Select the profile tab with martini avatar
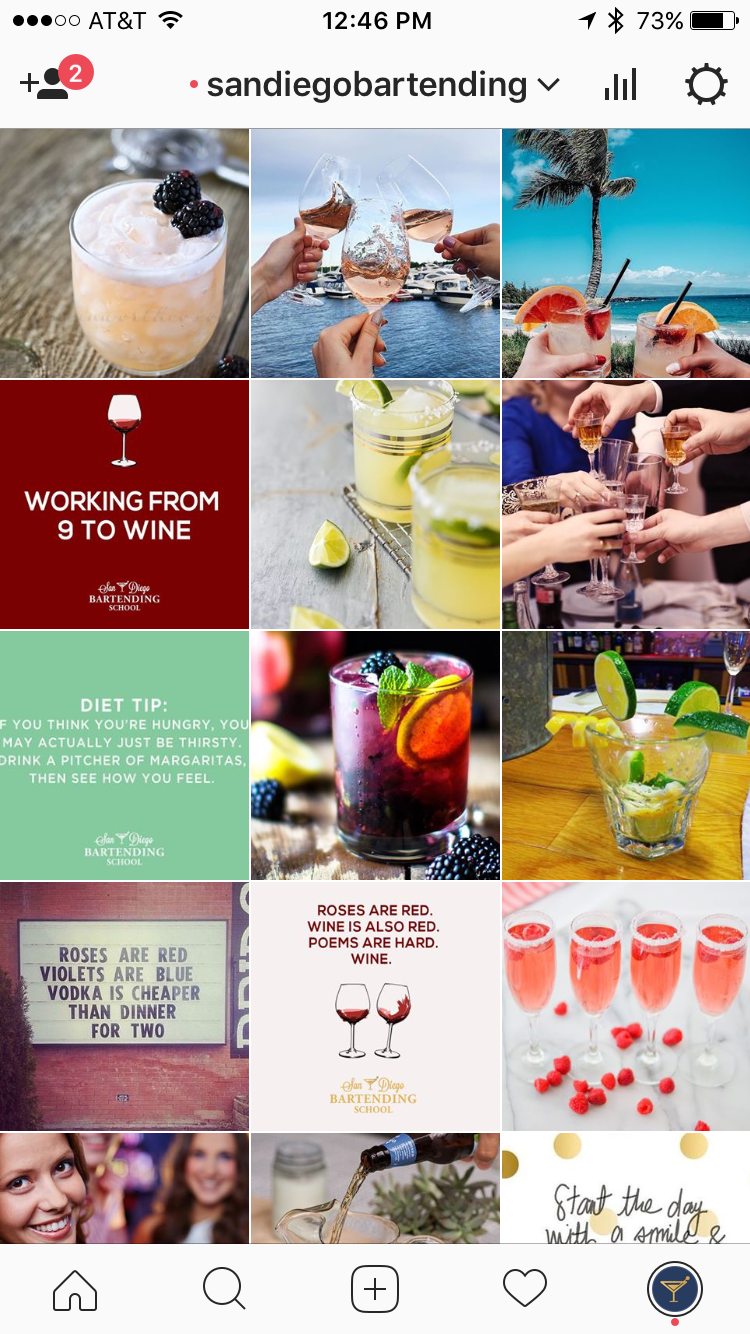This screenshot has width=750, height=1334. click(x=675, y=1290)
